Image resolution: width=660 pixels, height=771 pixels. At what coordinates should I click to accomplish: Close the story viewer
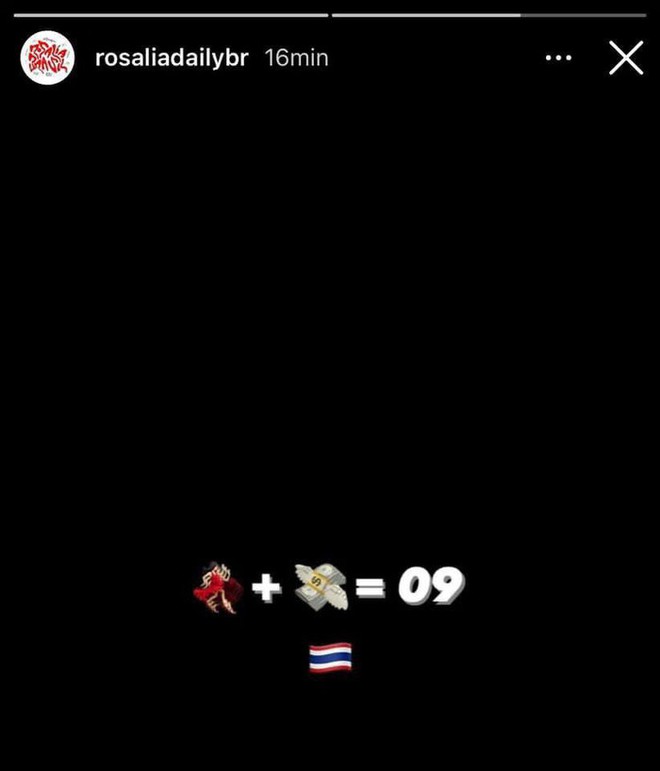[626, 58]
